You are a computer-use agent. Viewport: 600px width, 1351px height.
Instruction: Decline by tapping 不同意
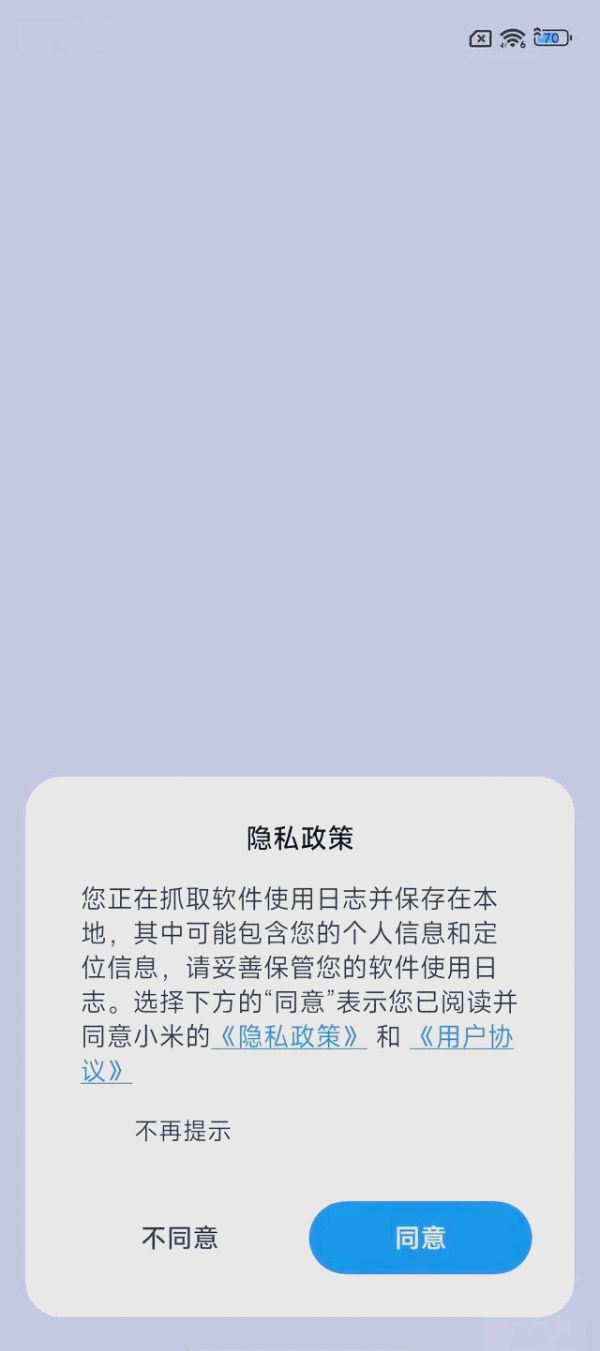[x=180, y=1238]
